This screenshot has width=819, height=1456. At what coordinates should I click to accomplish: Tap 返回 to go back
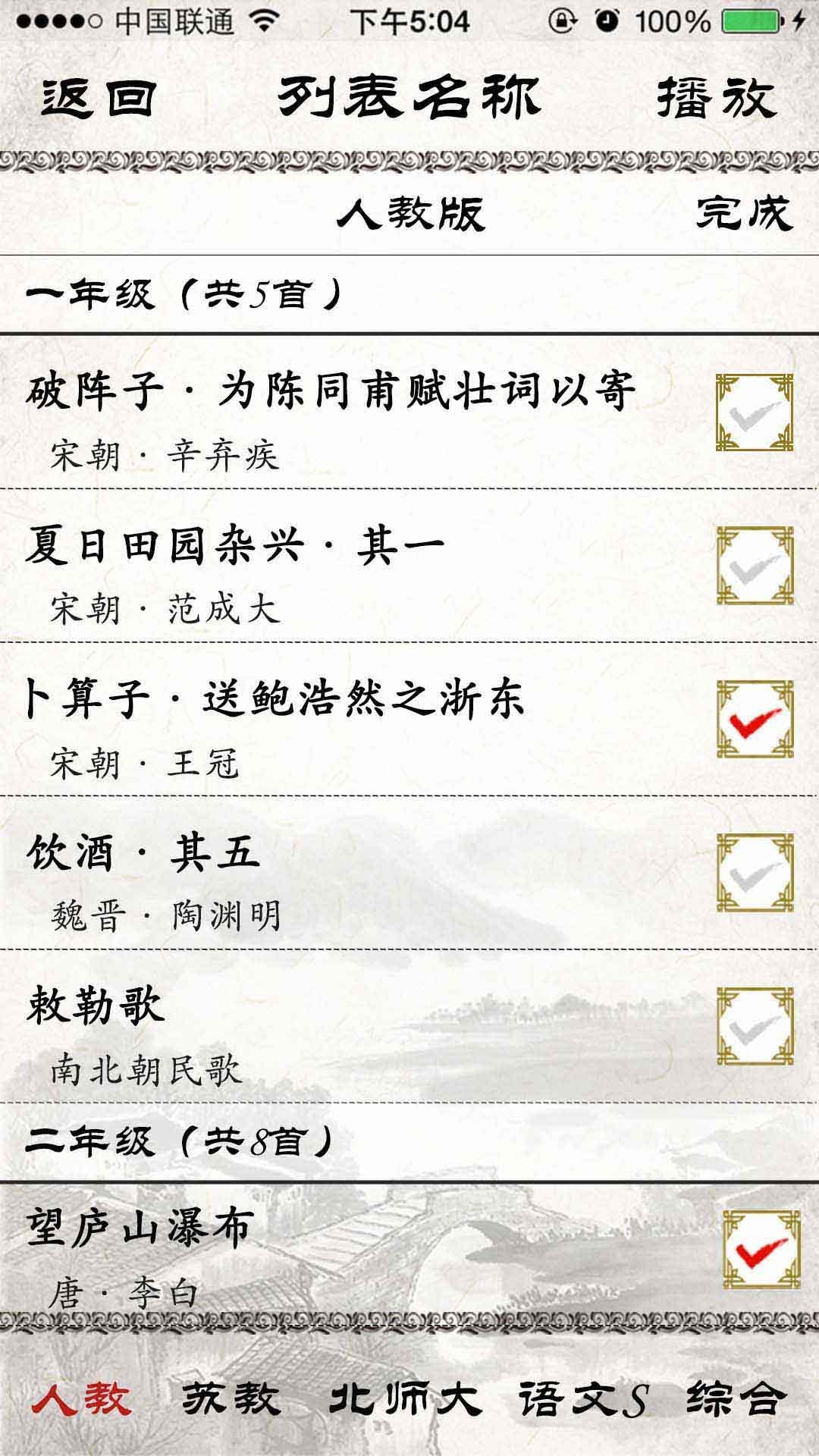pyautogui.click(x=99, y=97)
